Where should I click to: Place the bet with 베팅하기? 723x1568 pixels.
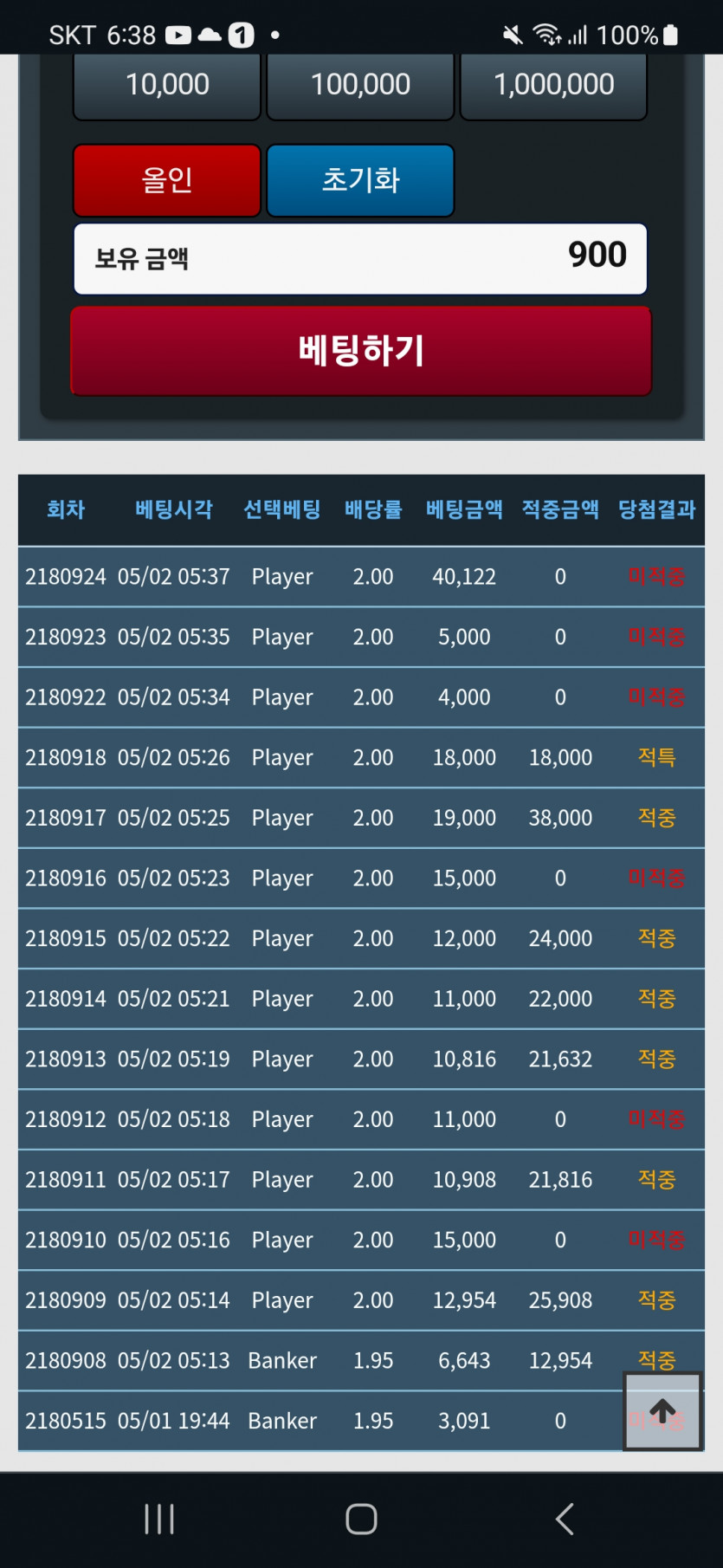[x=361, y=351]
